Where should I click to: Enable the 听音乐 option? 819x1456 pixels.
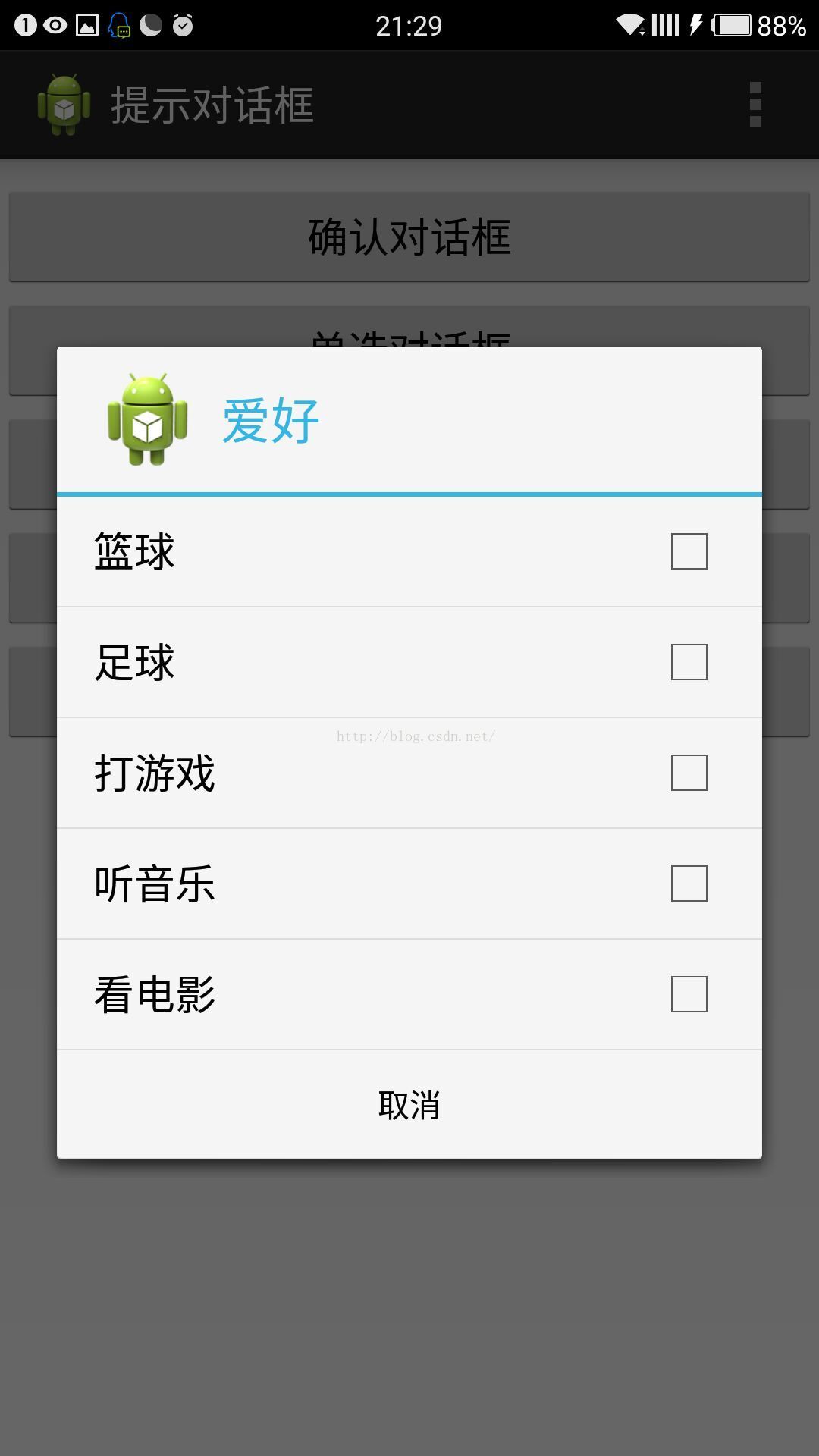pyautogui.click(x=689, y=883)
